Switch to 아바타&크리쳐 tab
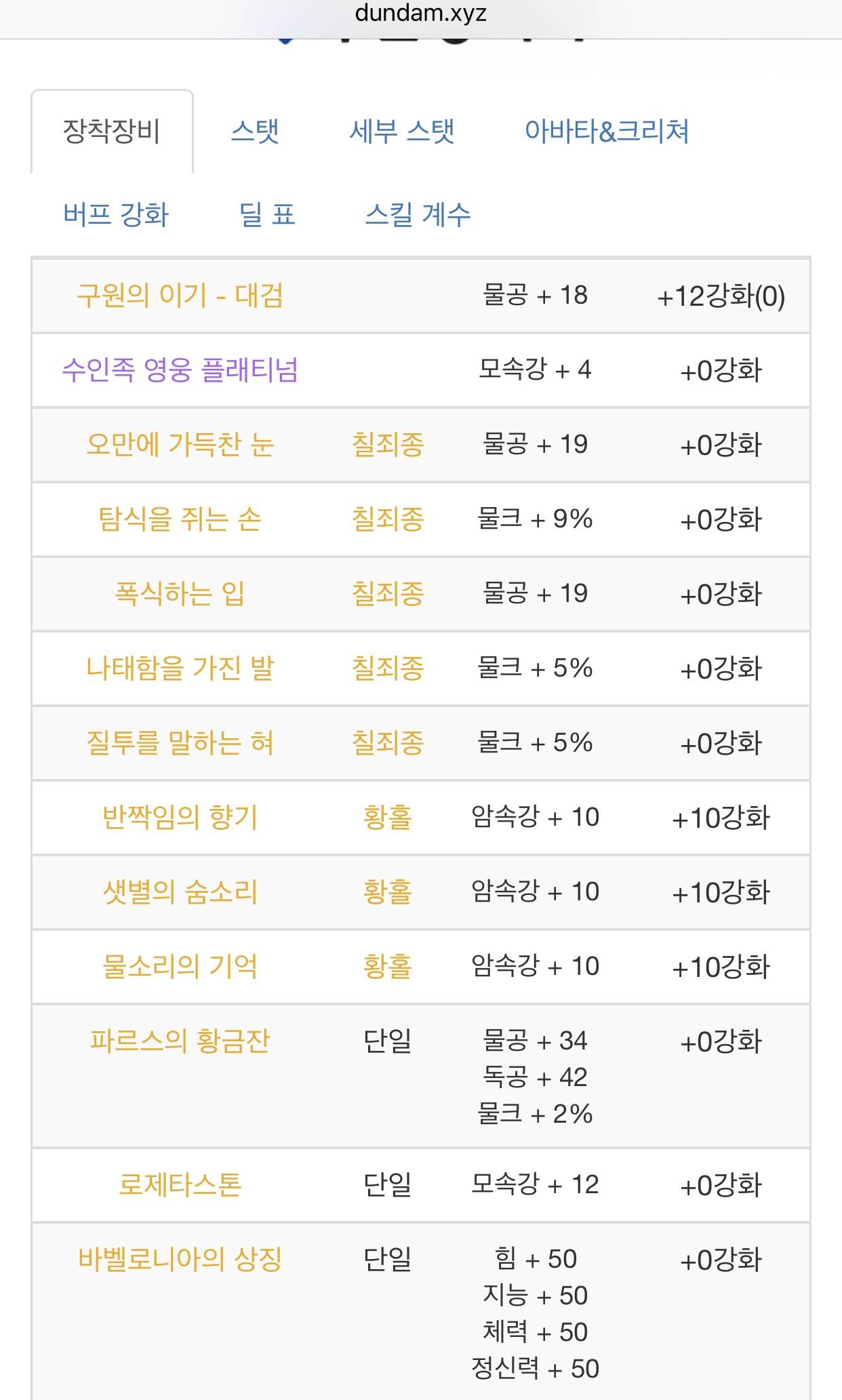 [x=607, y=132]
